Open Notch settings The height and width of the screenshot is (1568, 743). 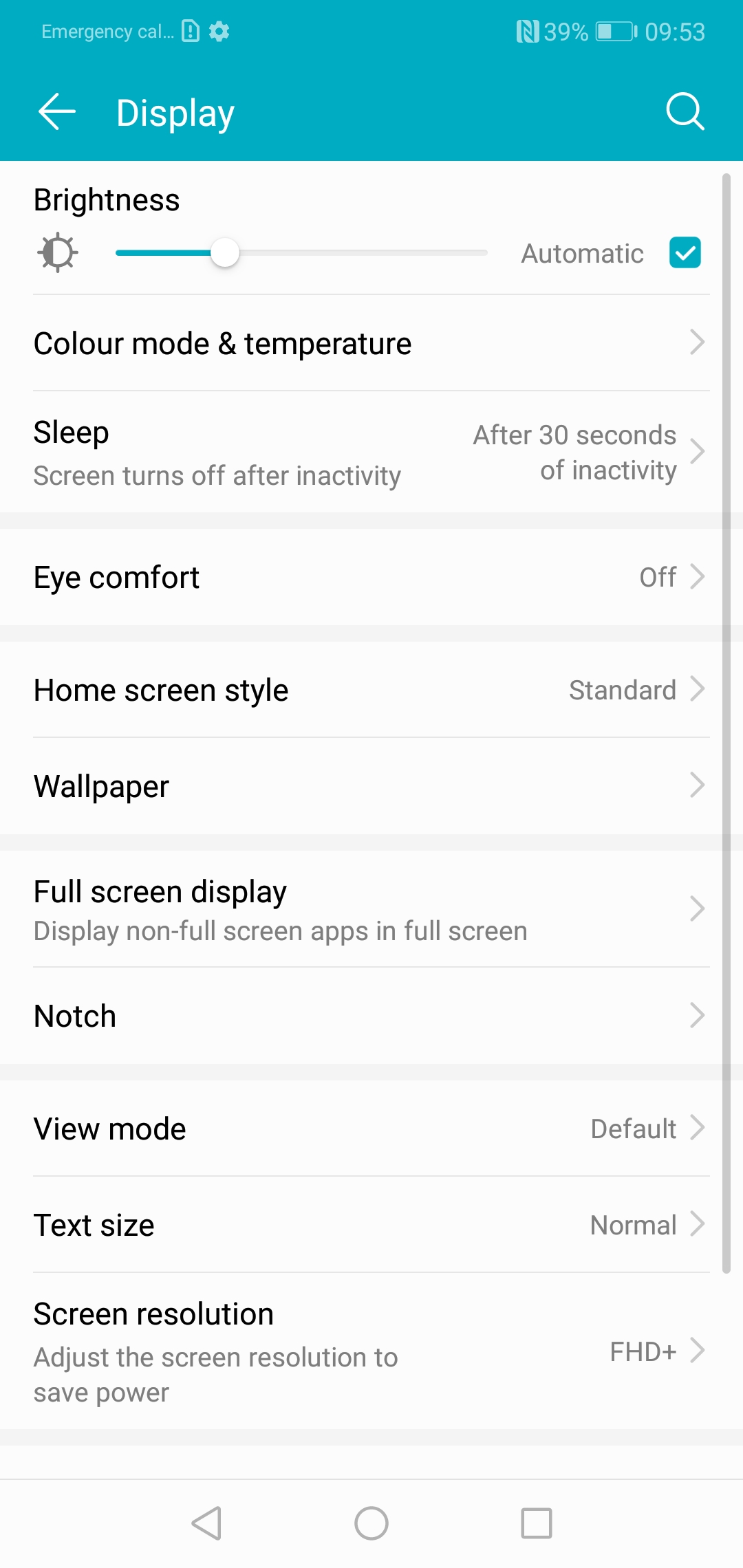pyautogui.click(x=371, y=1016)
